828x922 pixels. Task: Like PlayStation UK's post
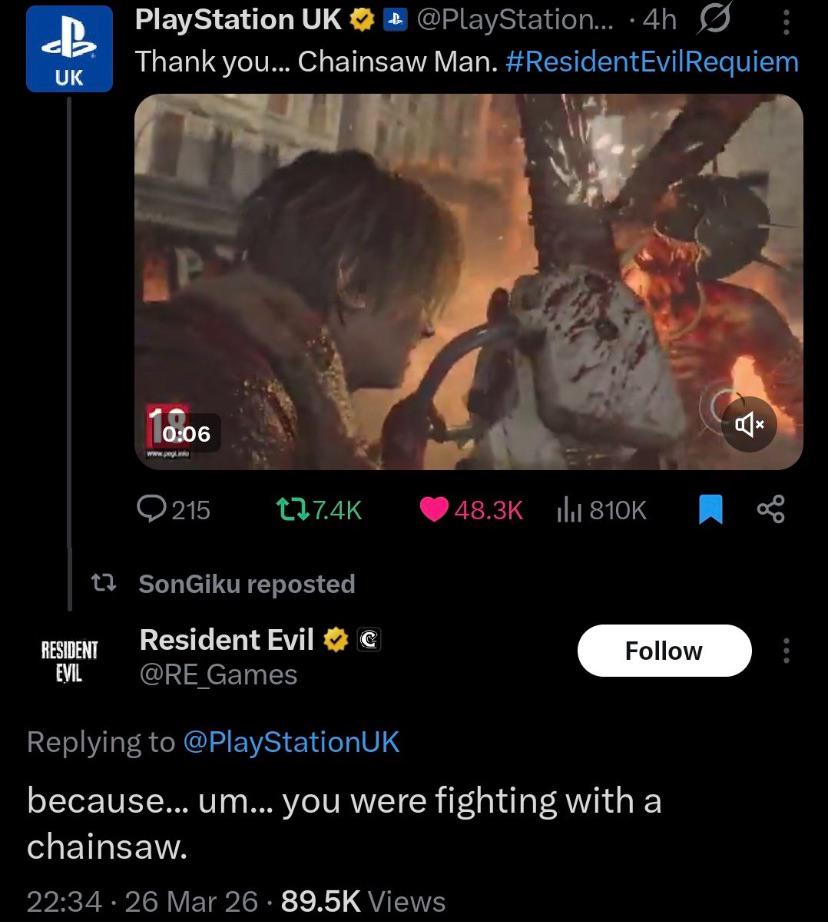pyautogui.click(x=434, y=510)
